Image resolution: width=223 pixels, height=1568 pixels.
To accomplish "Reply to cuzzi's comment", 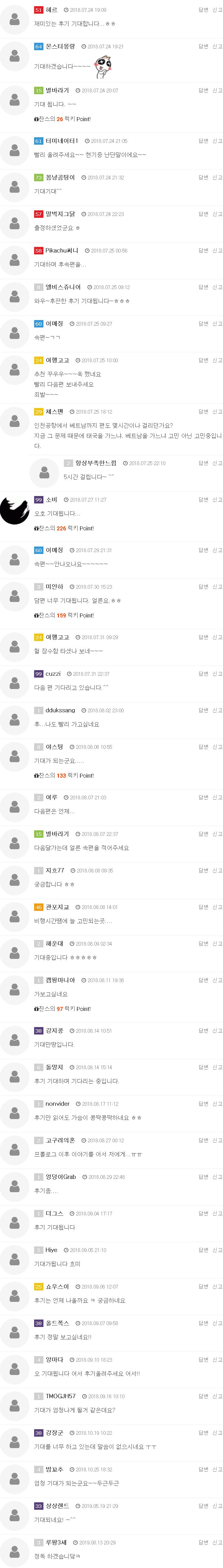I will coord(203,673).
